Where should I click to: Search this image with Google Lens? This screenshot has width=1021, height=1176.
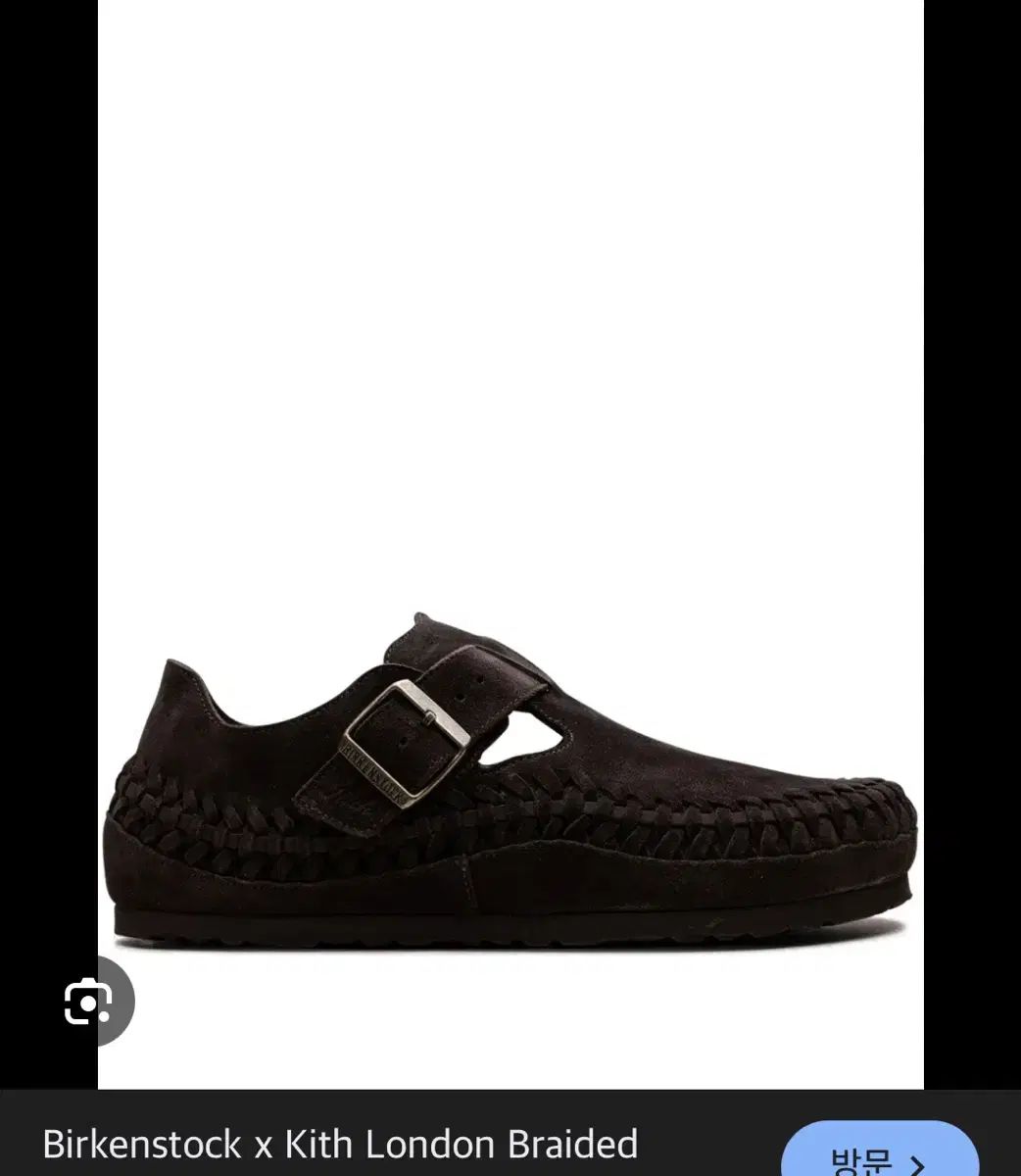88,1002
